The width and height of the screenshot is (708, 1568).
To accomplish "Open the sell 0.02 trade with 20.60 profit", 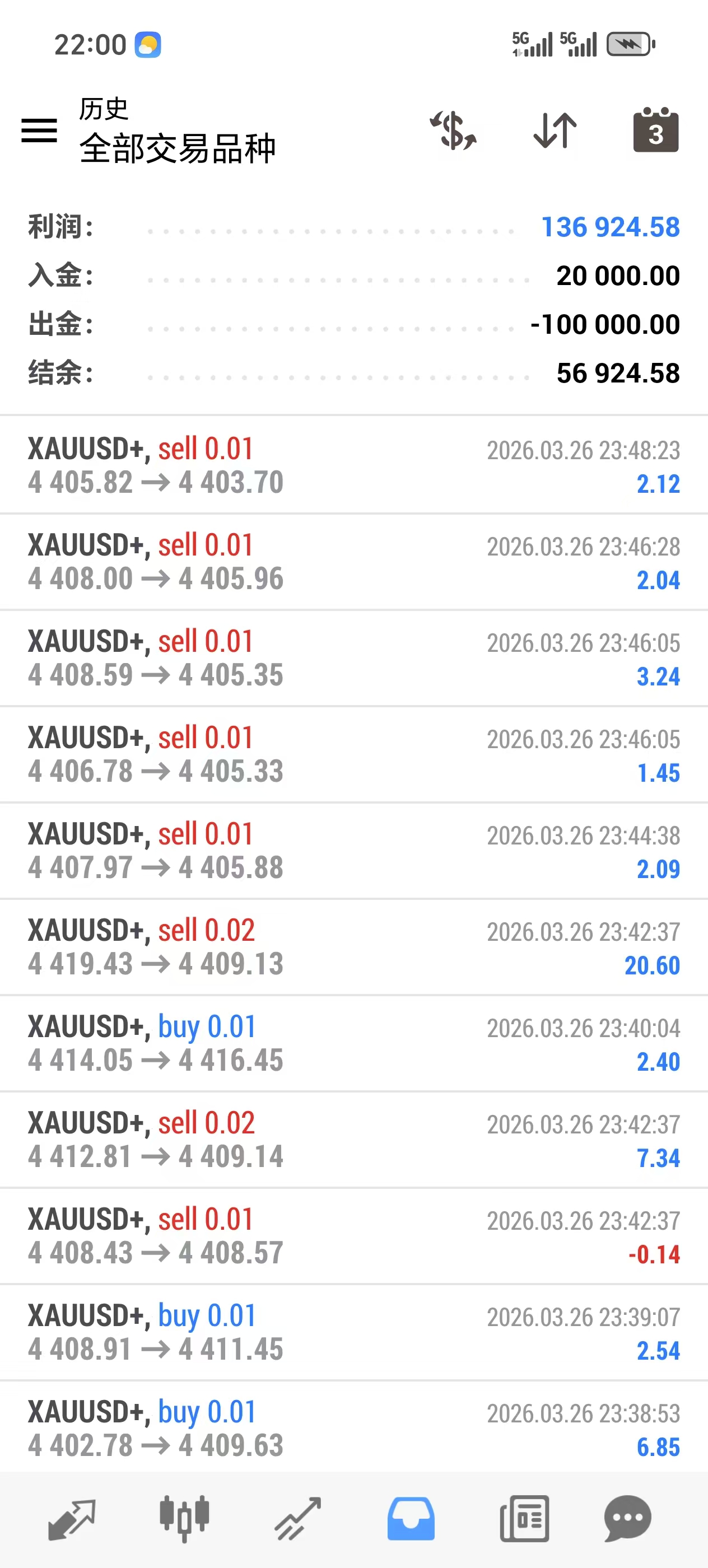I will [x=353, y=947].
